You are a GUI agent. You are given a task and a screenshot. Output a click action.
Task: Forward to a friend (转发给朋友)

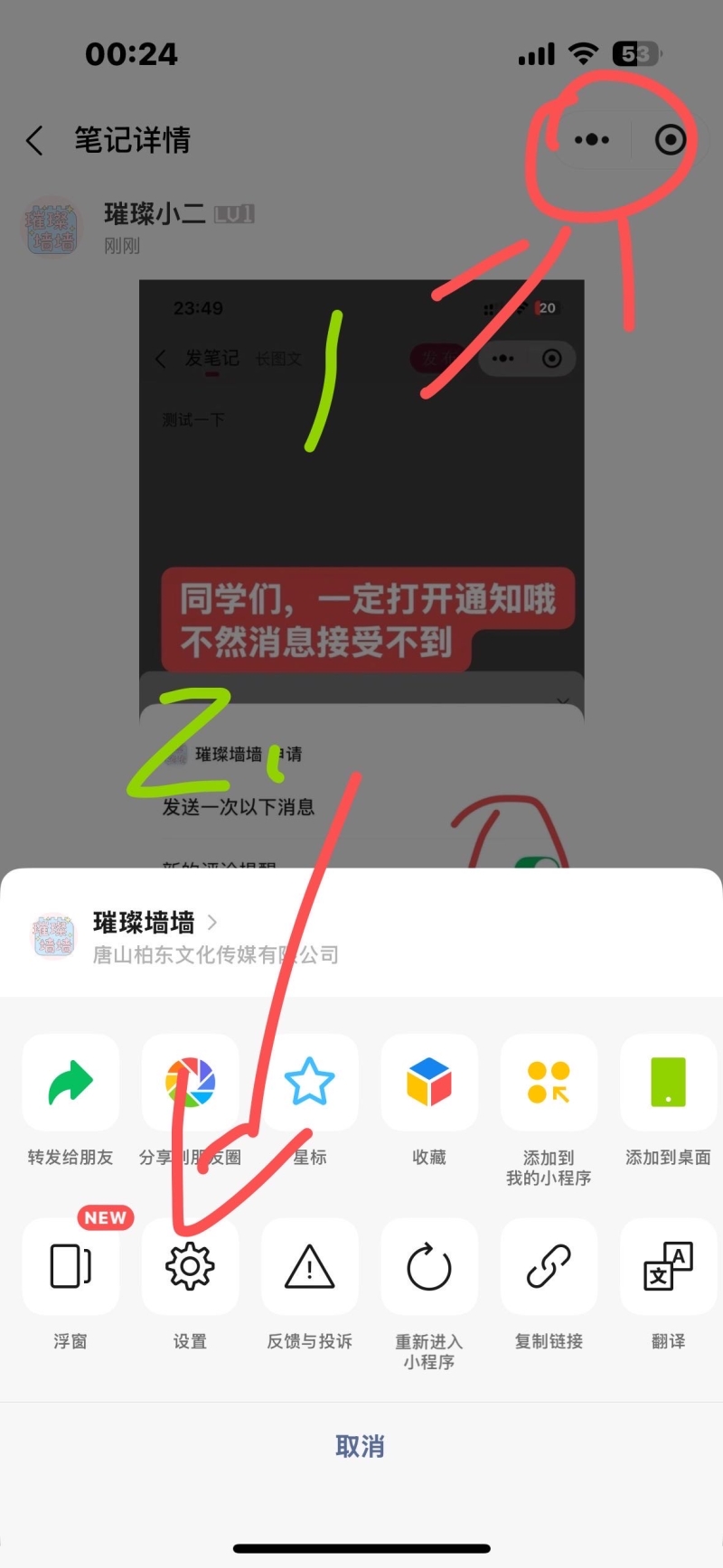point(70,1083)
